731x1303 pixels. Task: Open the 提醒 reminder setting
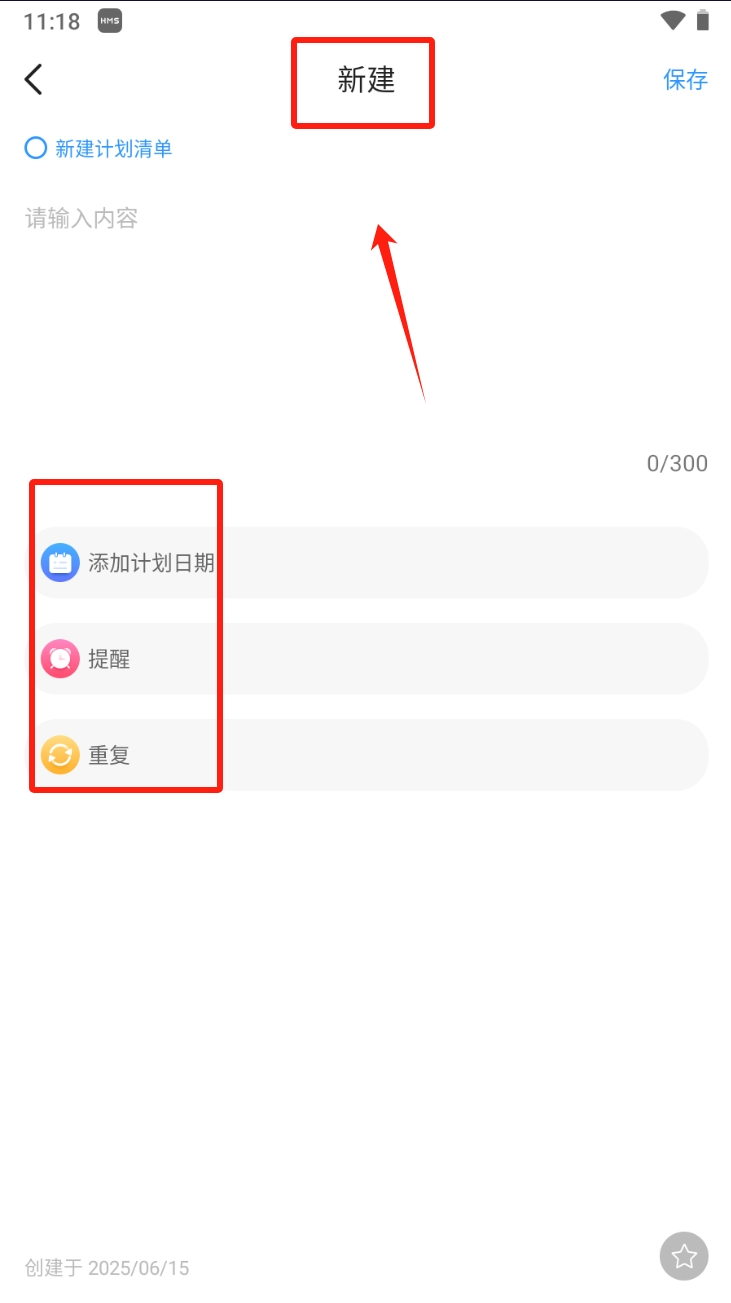[368, 659]
